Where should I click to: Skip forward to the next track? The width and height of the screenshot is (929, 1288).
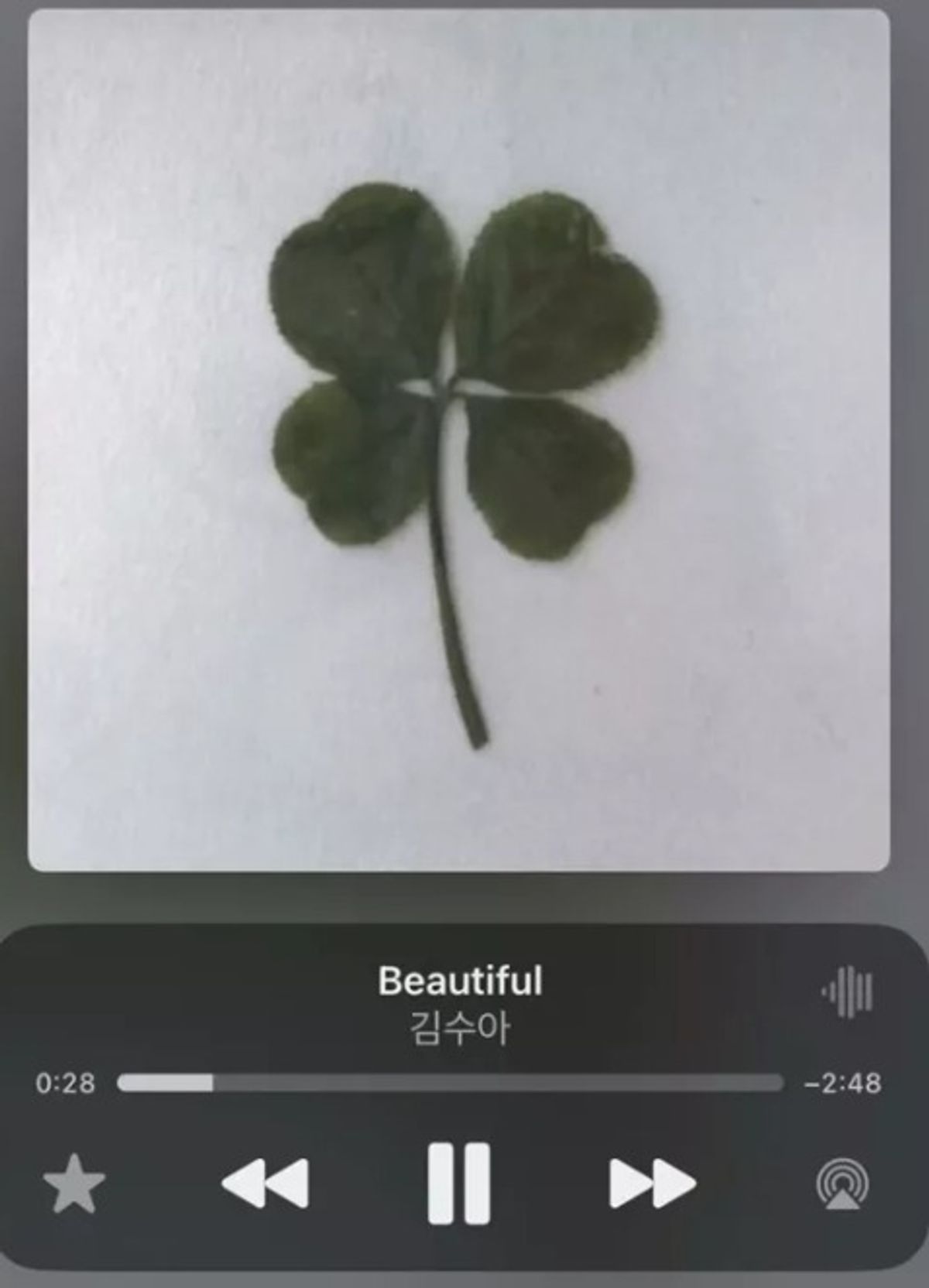tap(652, 1183)
